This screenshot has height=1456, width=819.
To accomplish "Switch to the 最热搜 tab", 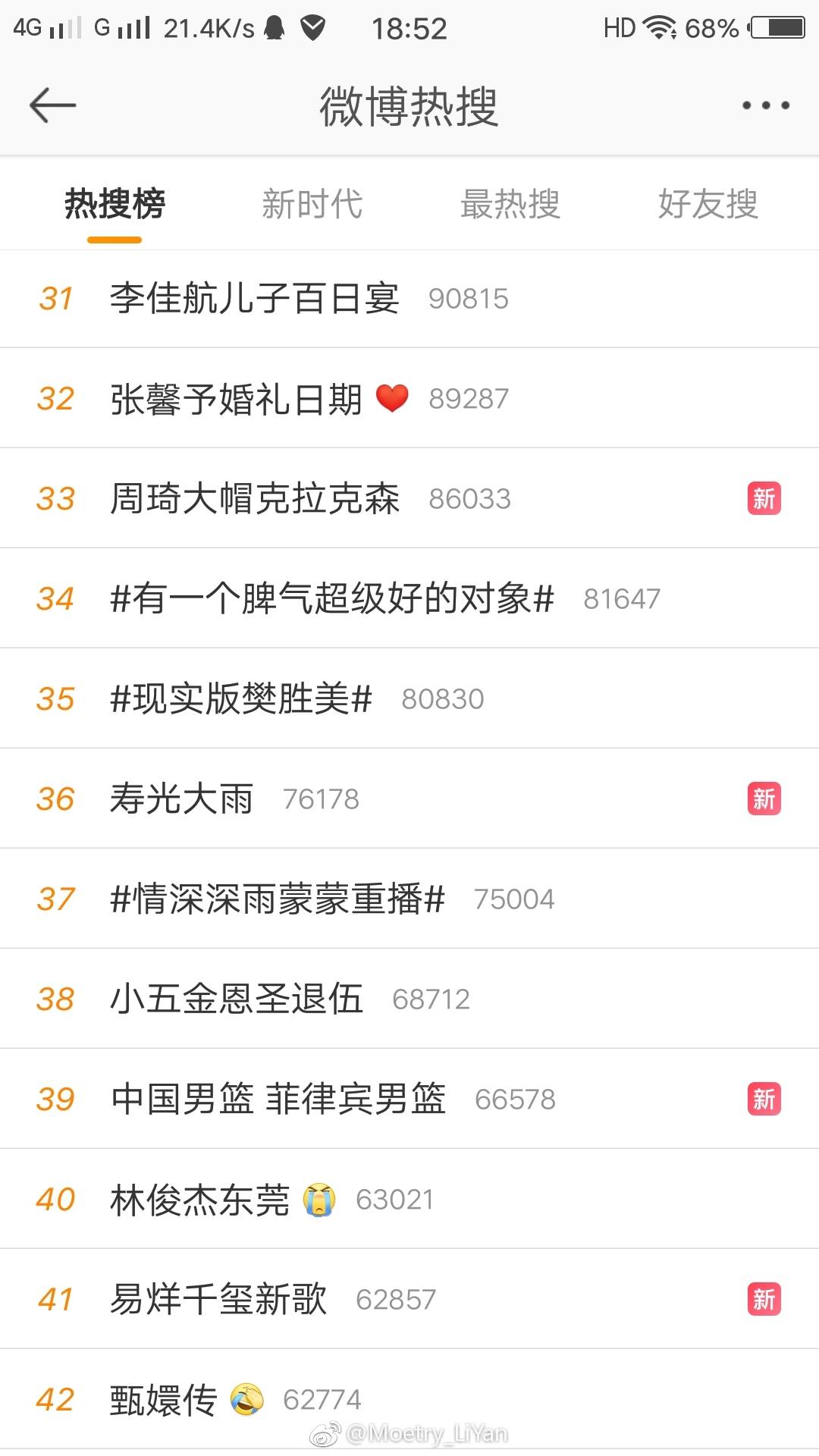I will 510,203.
